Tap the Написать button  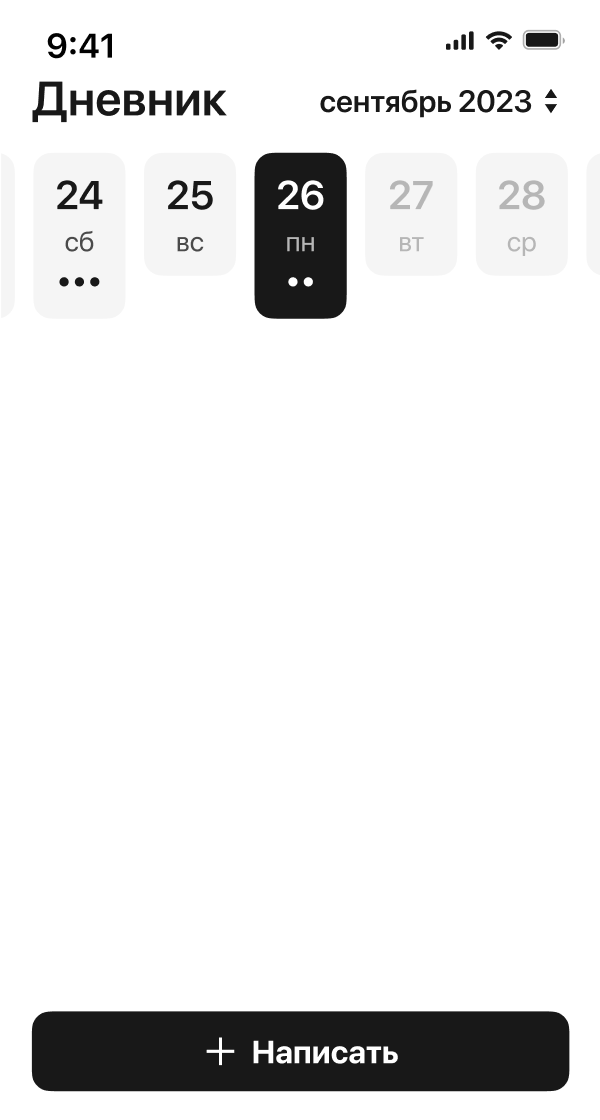pyautogui.click(x=300, y=1051)
